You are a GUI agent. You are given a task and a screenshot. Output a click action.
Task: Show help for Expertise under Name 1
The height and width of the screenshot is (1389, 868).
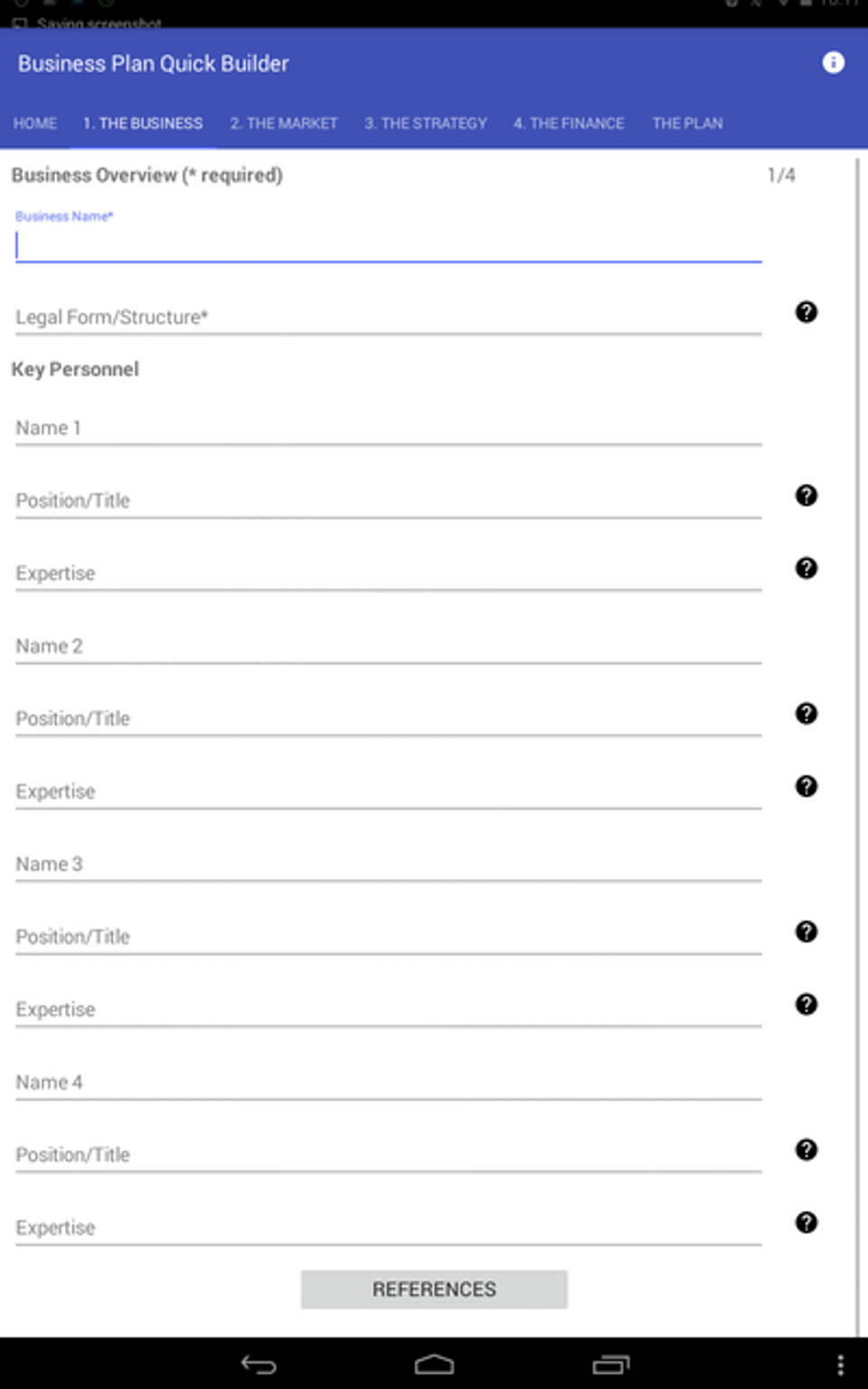pos(806,568)
